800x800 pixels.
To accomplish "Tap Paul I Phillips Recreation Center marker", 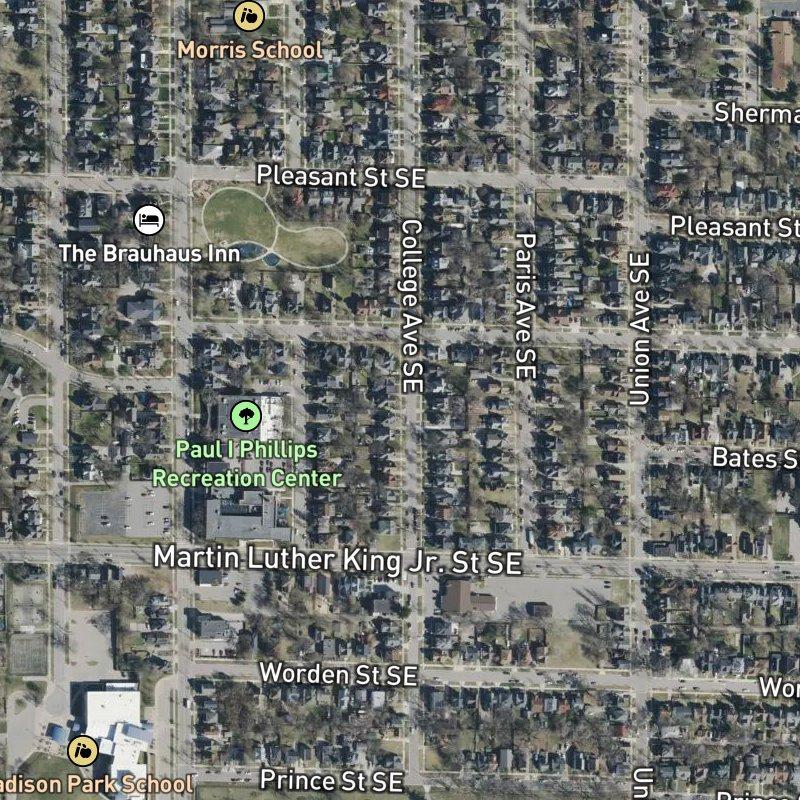I will (245, 413).
